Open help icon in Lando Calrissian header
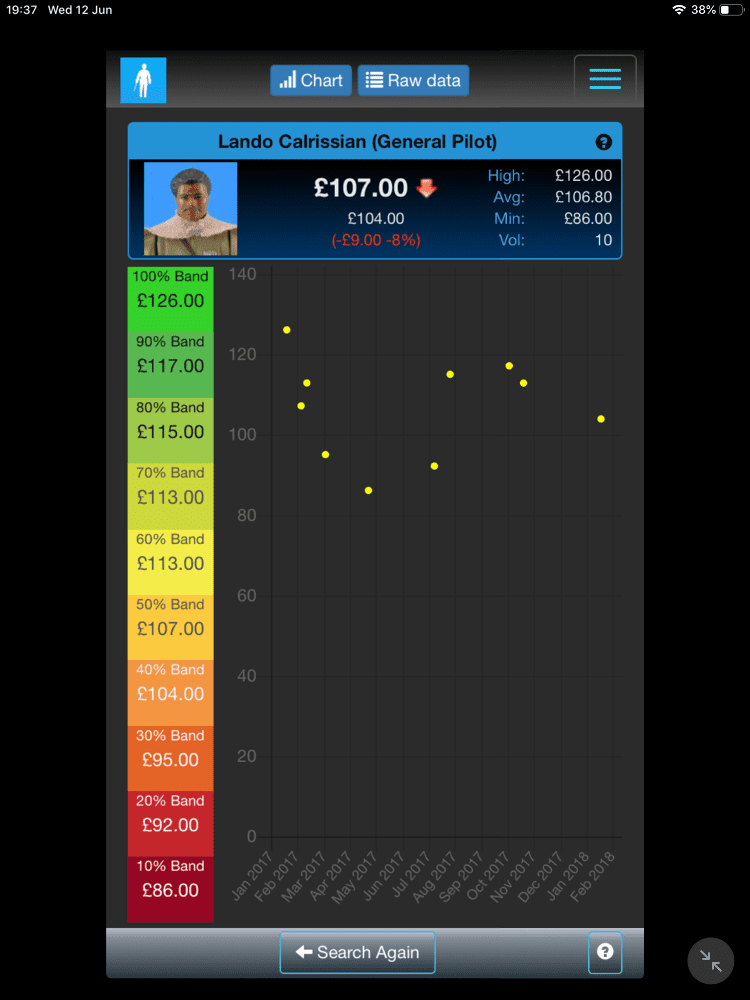 (603, 142)
